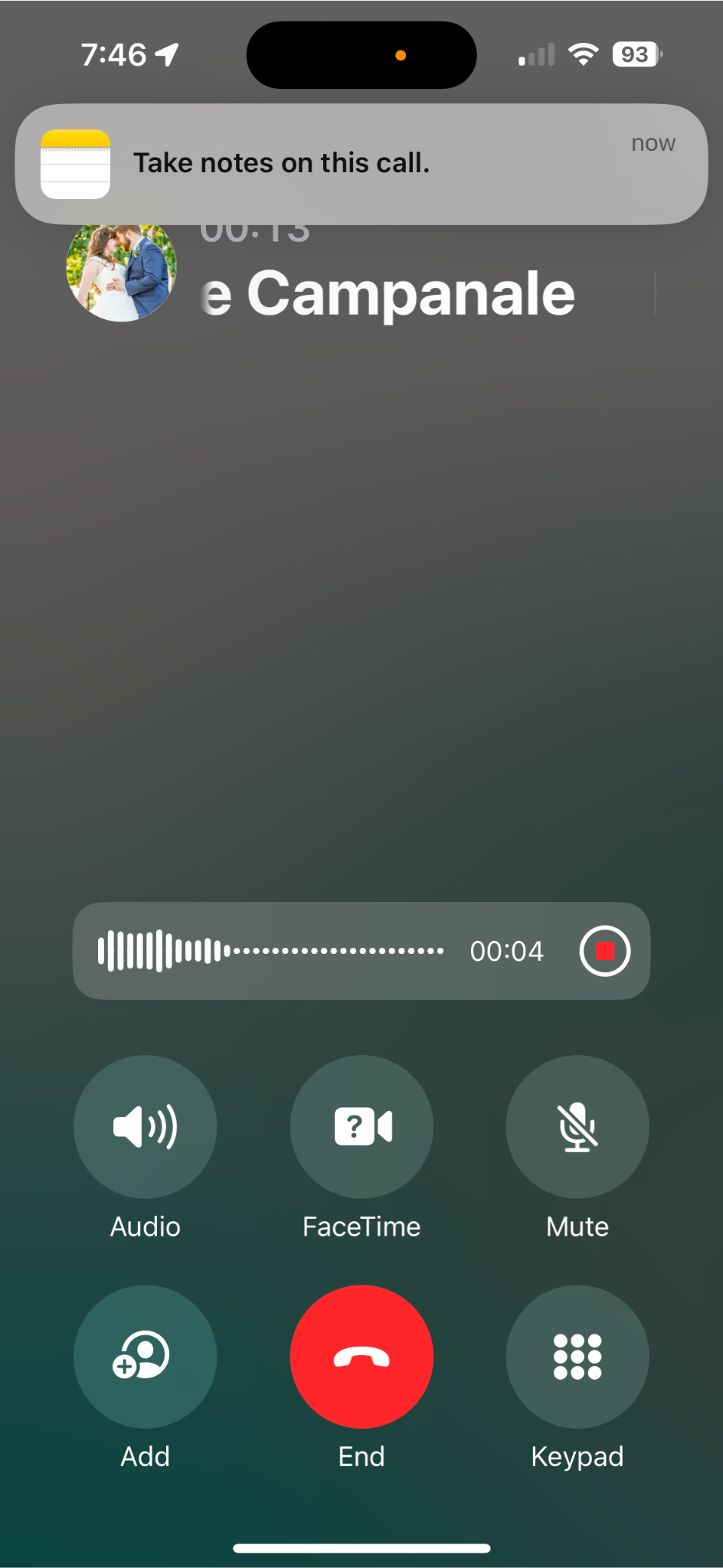Screen dimensions: 723x1568
Task: Open the dial Keypad
Action: [x=577, y=1356]
